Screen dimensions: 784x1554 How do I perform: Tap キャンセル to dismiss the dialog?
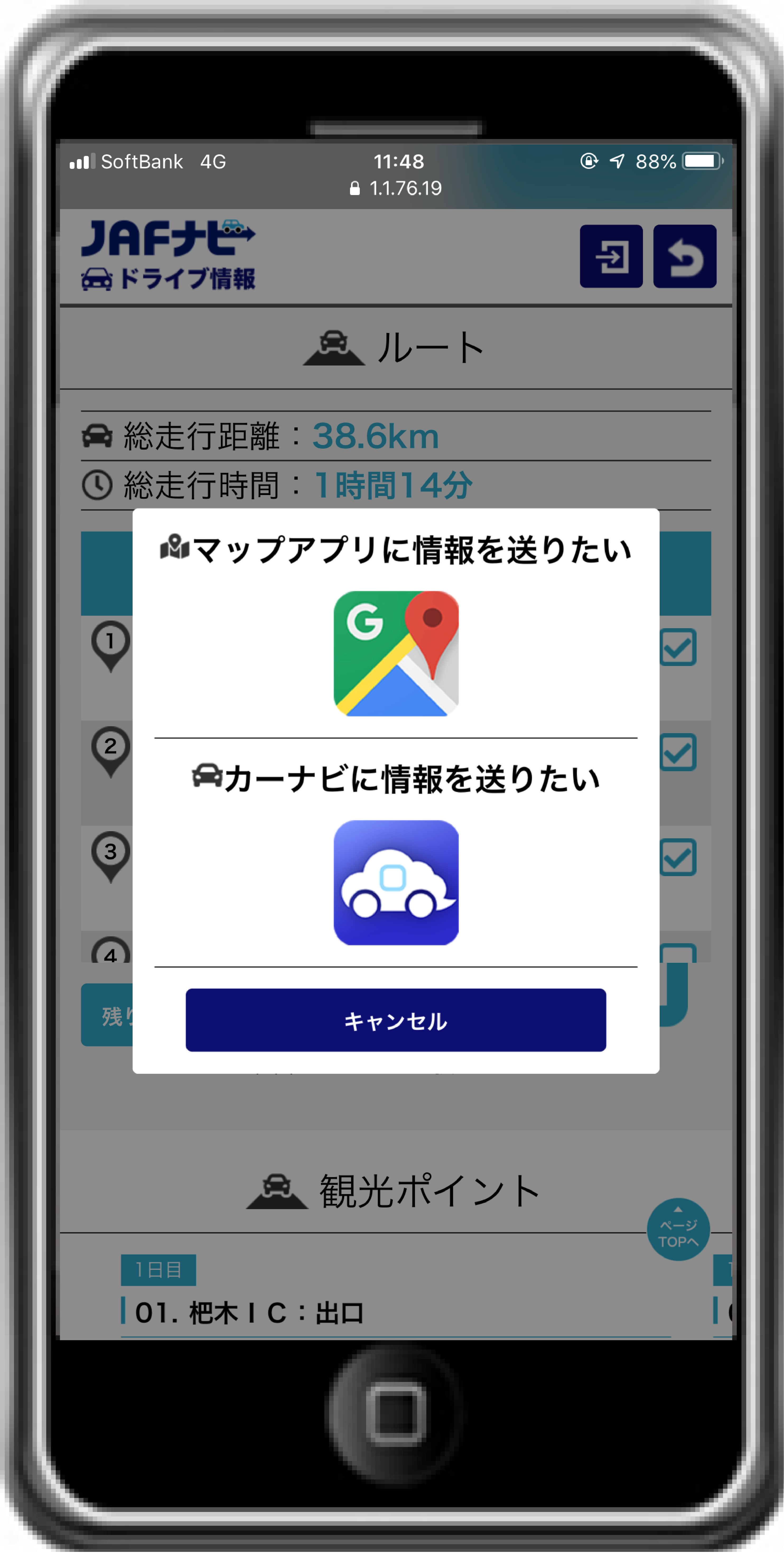(396, 1020)
